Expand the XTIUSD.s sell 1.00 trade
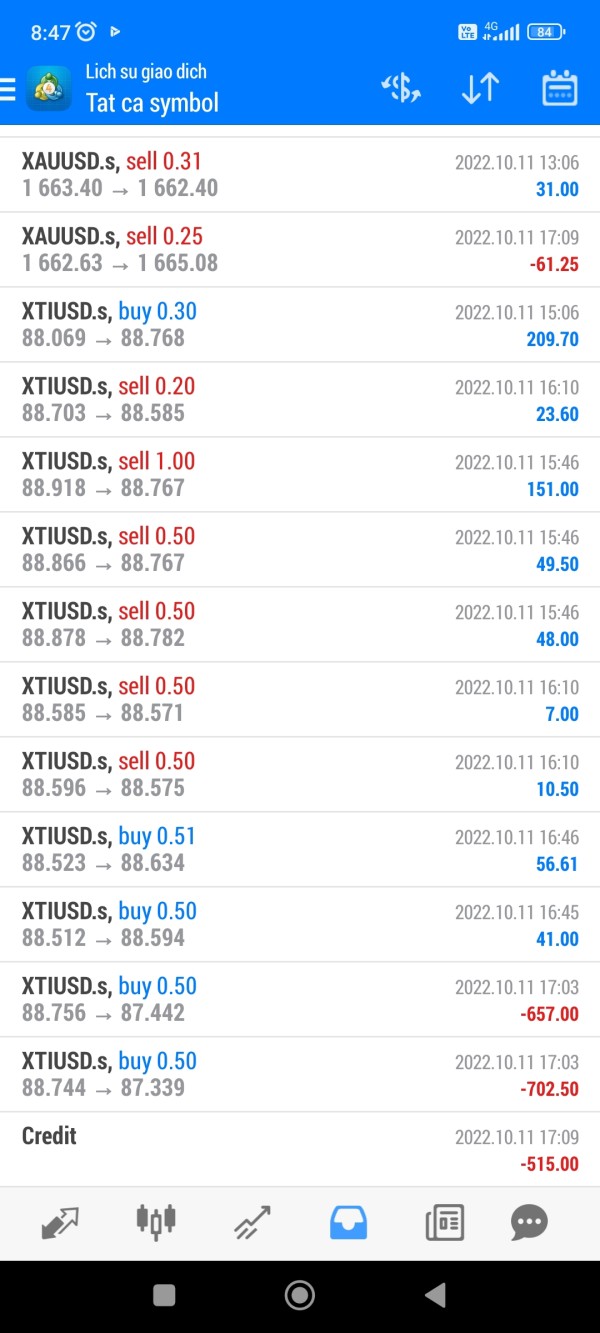The height and width of the screenshot is (1333, 600). tap(300, 475)
